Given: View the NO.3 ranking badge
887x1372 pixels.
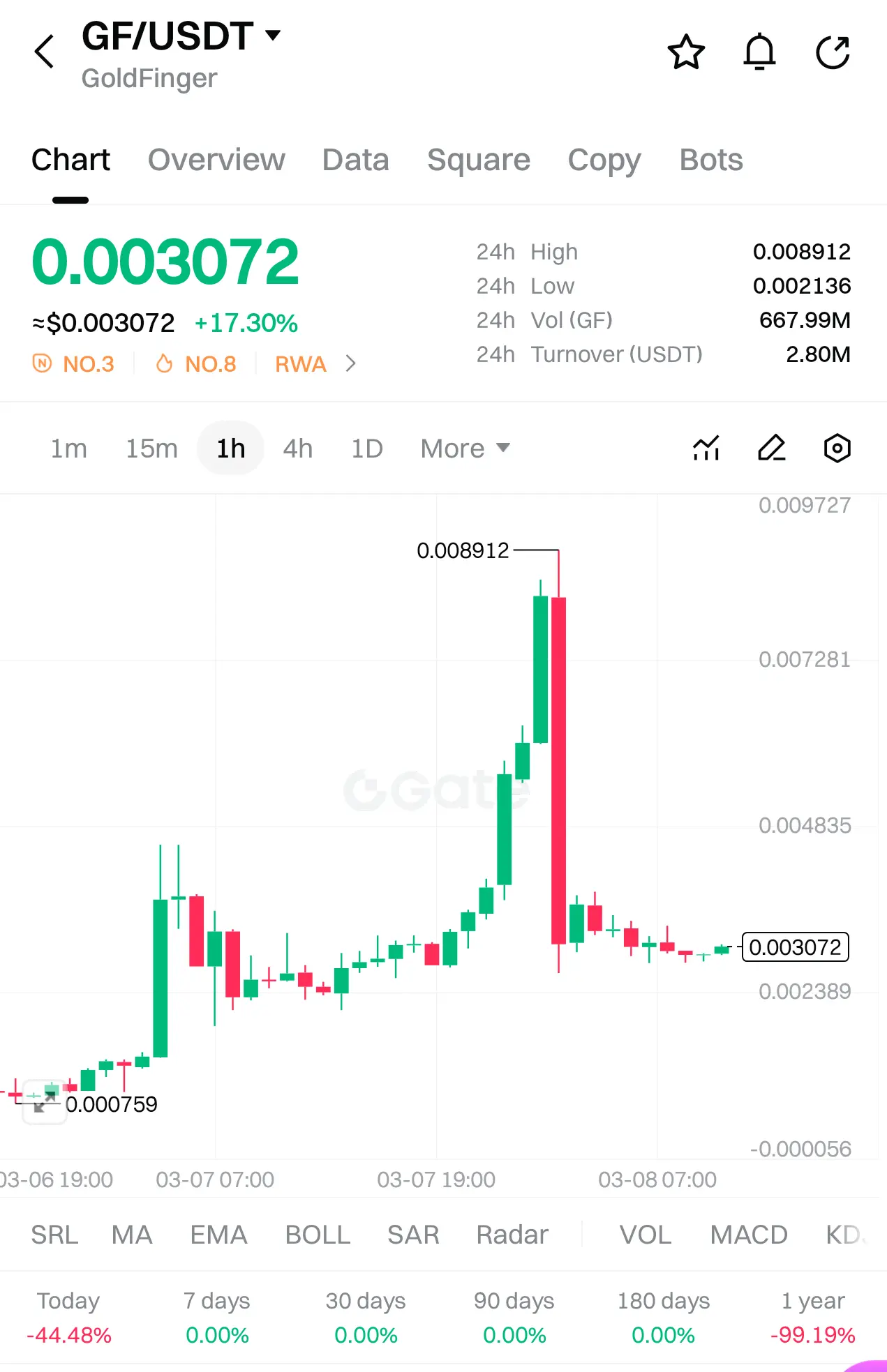Looking at the screenshot, I should 73,363.
